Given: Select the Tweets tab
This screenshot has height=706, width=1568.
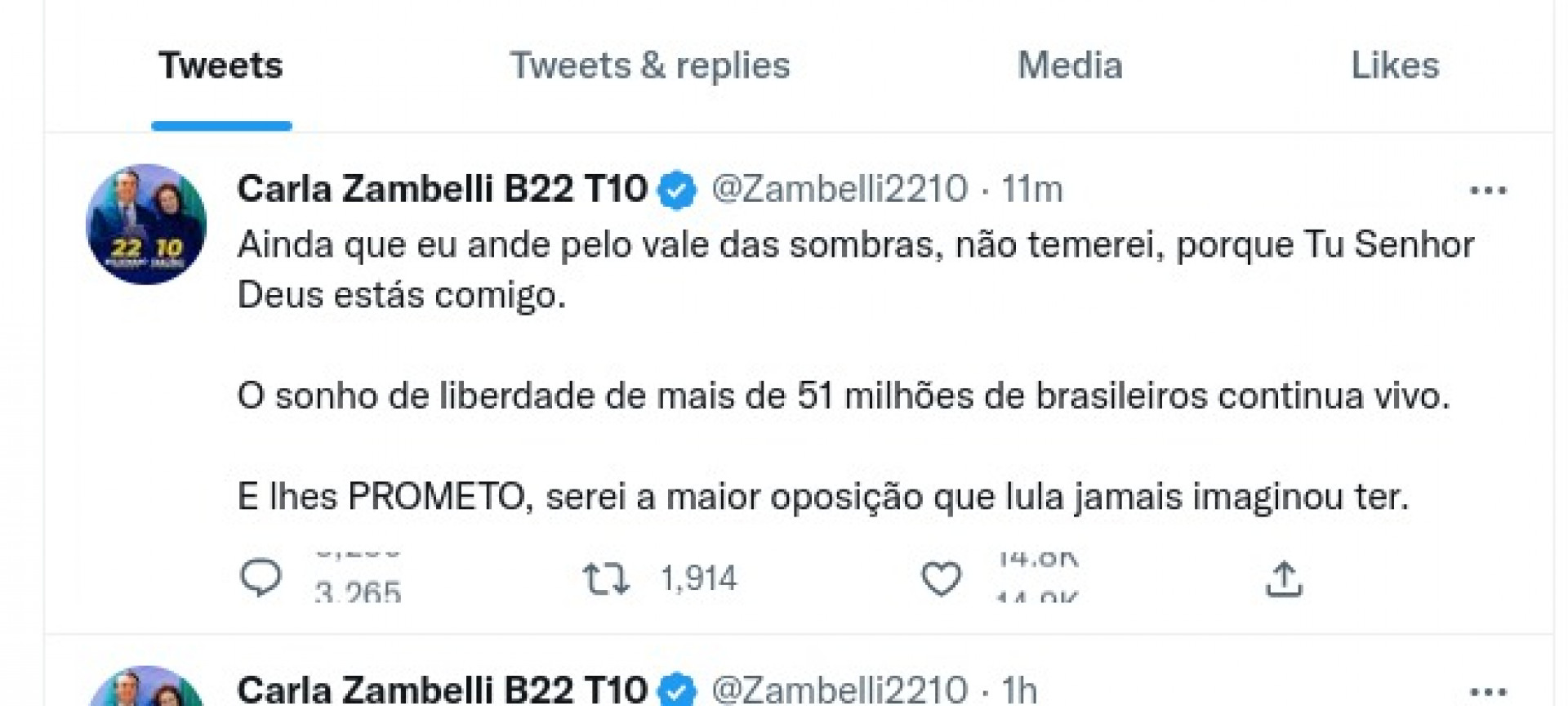Looking at the screenshot, I should (x=220, y=65).
